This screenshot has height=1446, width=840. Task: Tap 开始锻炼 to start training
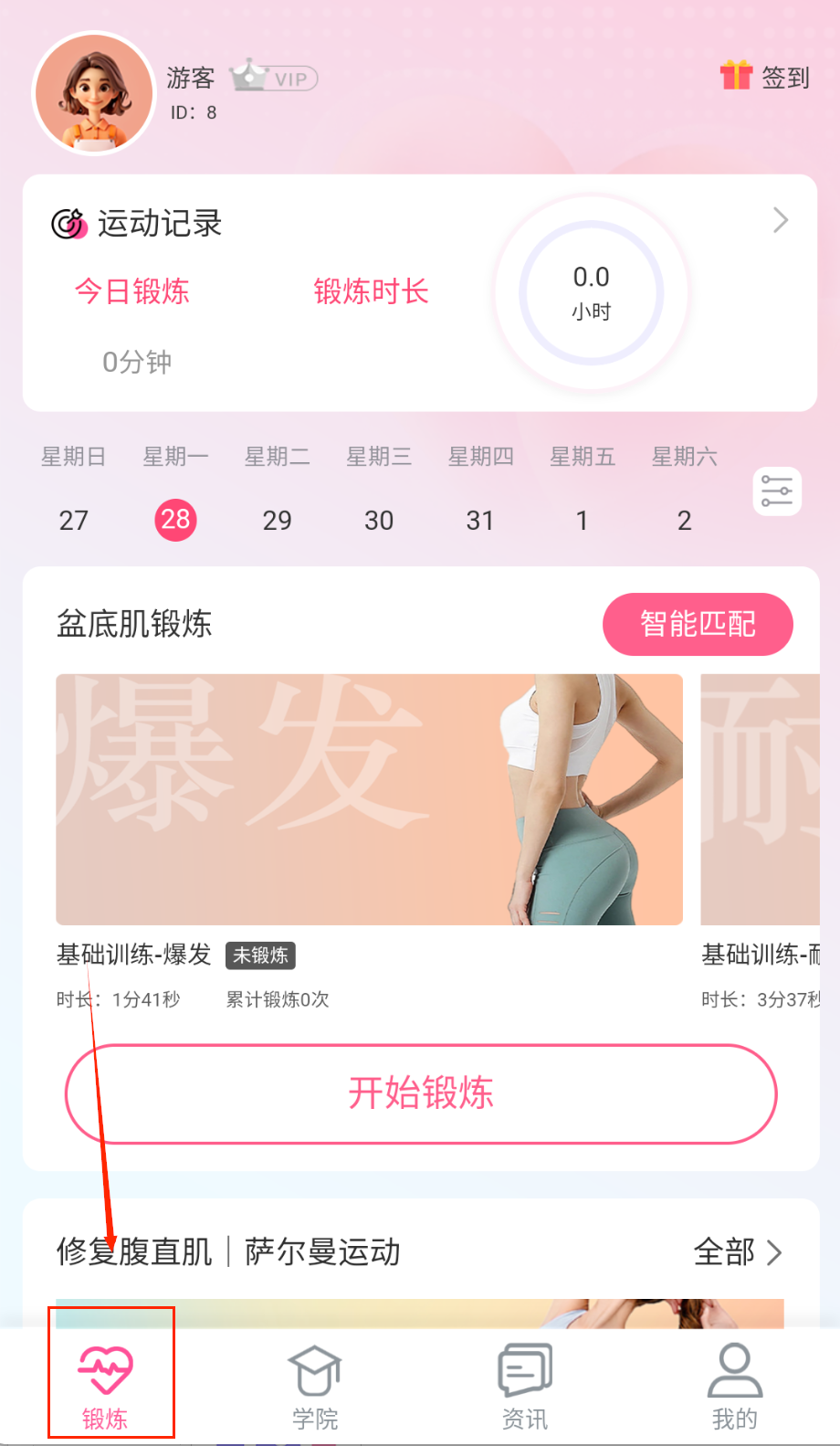421,1093
